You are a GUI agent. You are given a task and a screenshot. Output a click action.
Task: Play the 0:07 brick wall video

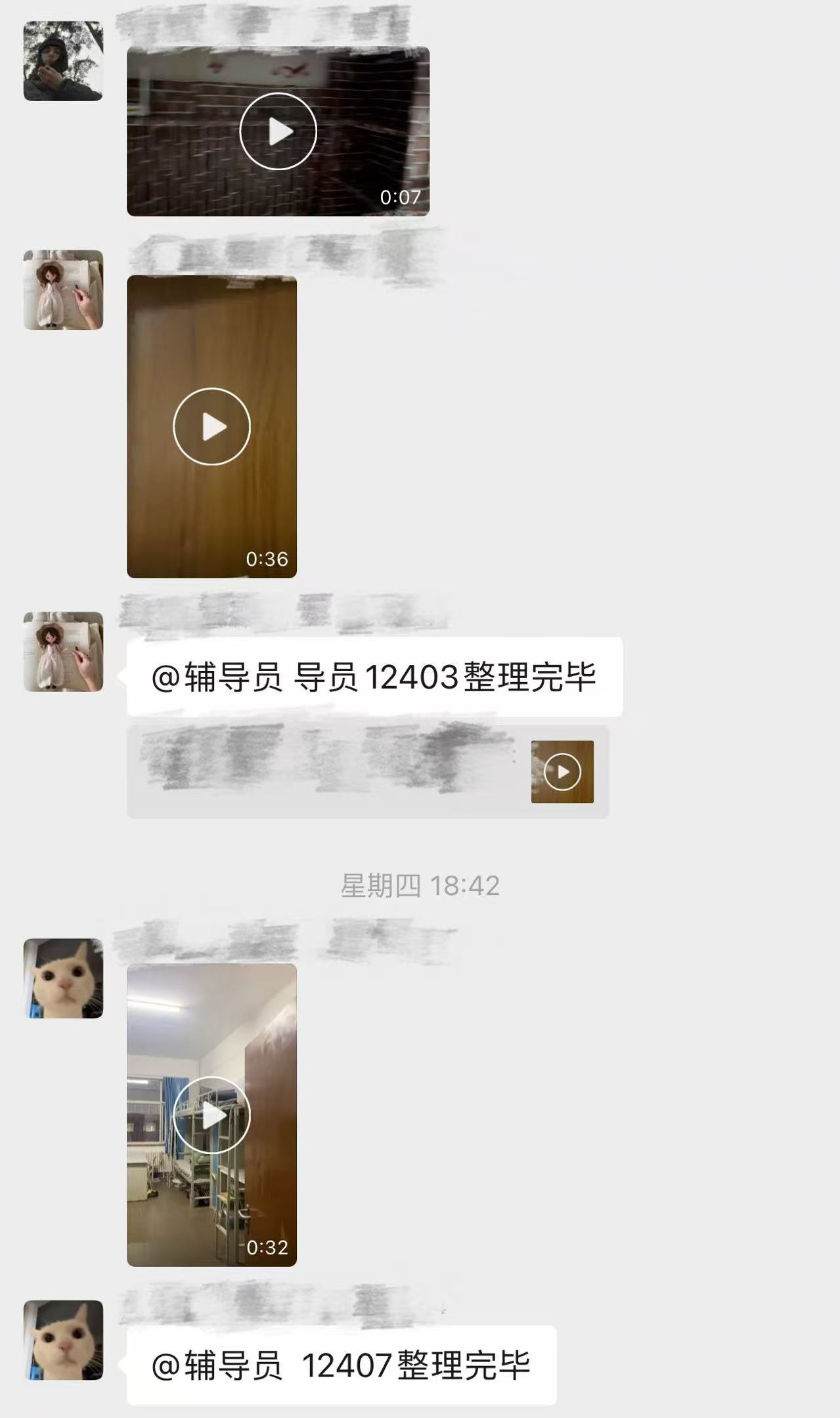(278, 131)
